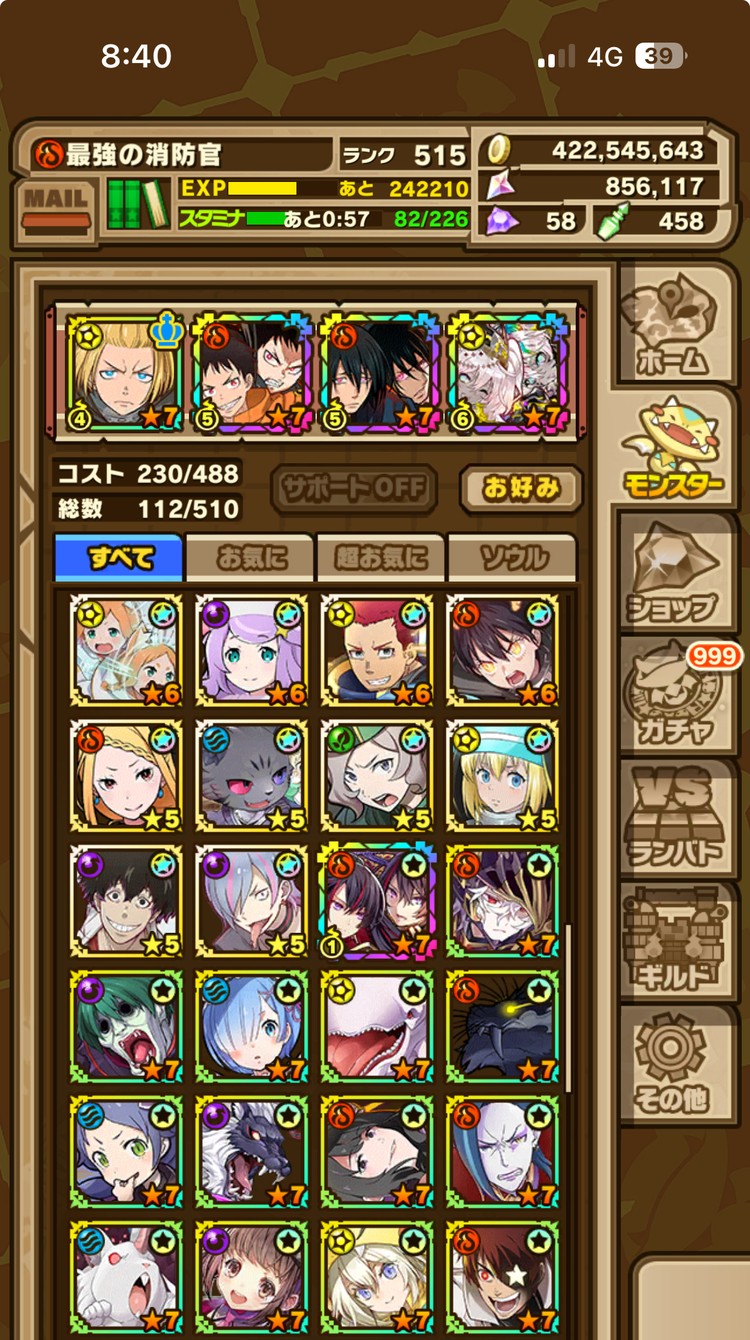Switch to the お気に tab
750x1340 pixels.
(x=250, y=559)
